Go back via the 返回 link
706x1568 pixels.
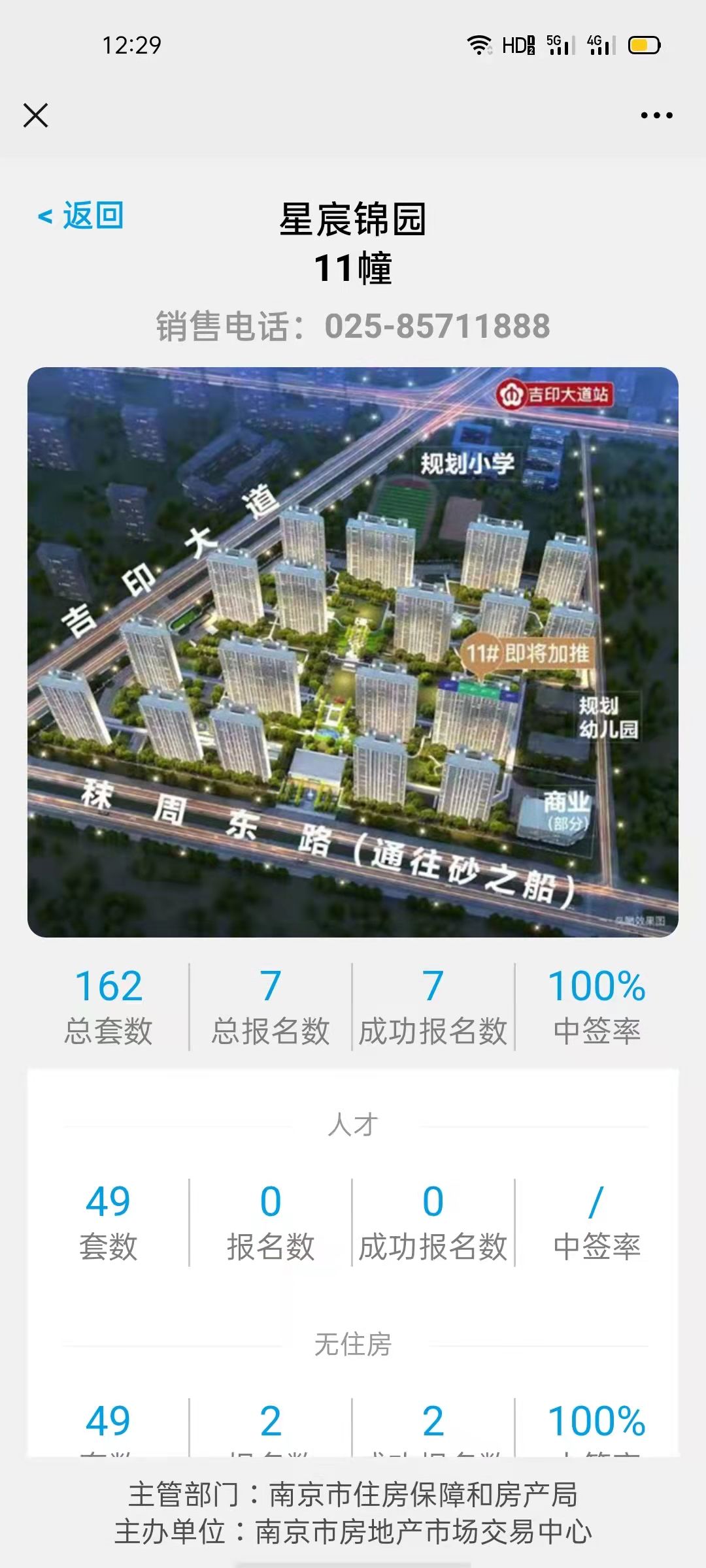pyautogui.click(x=82, y=216)
